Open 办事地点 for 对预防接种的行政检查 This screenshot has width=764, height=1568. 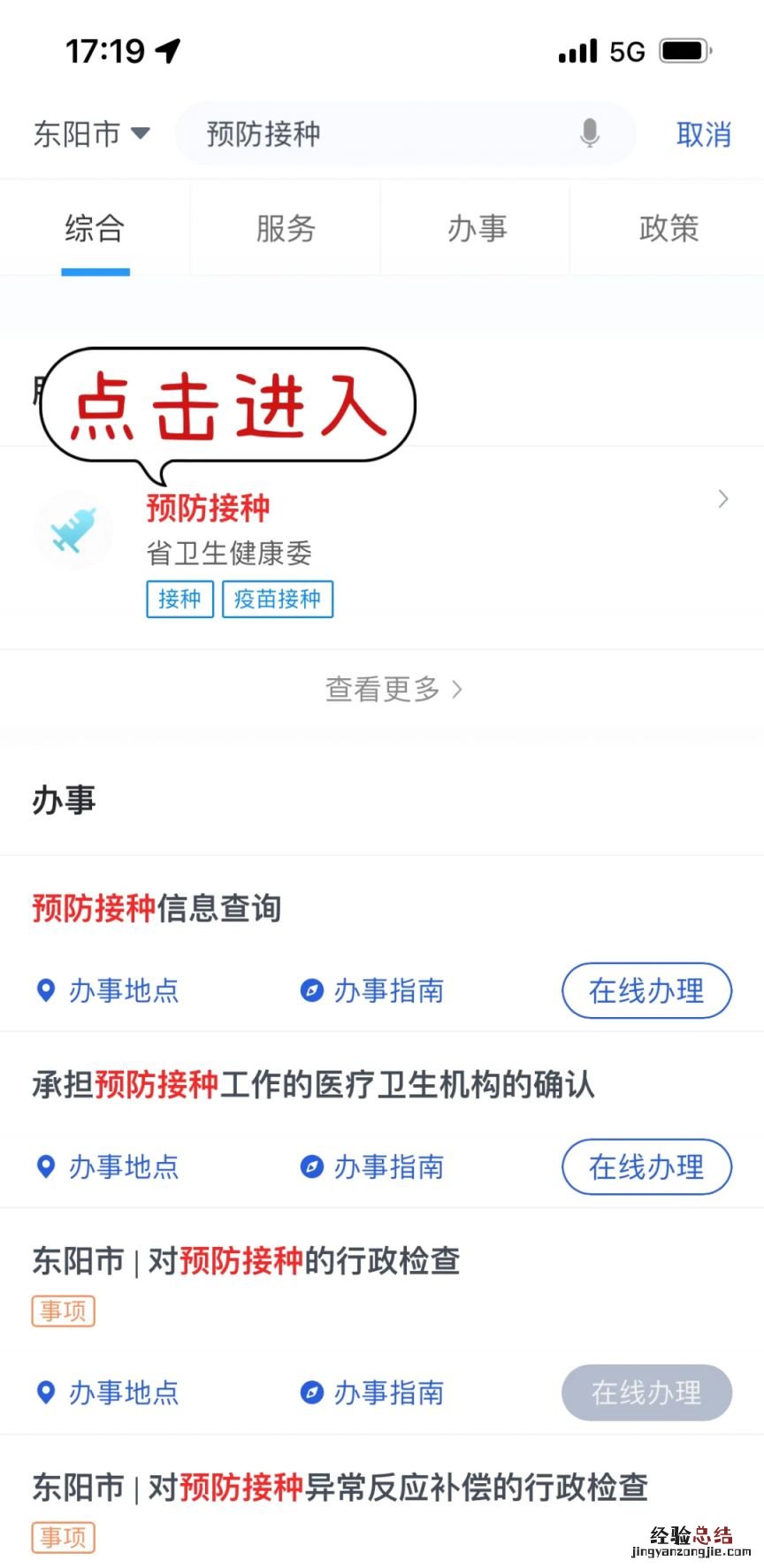click(108, 1393)
